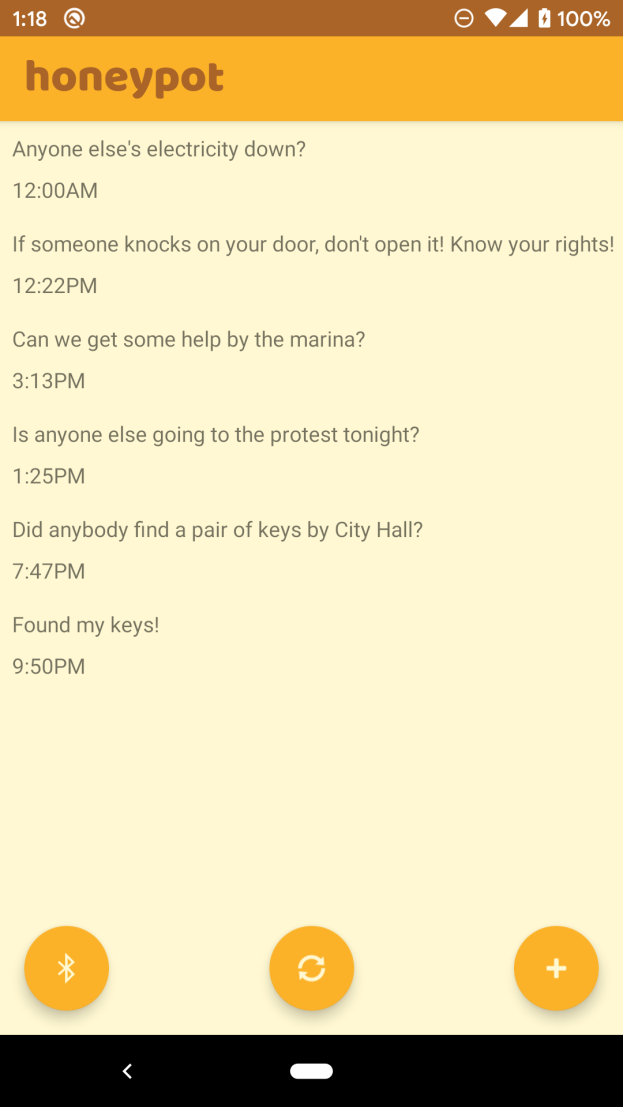The height and width of the screenshot is (1107, 623).
Task: Go back using system back arrow
Action: click(127, 1071)
